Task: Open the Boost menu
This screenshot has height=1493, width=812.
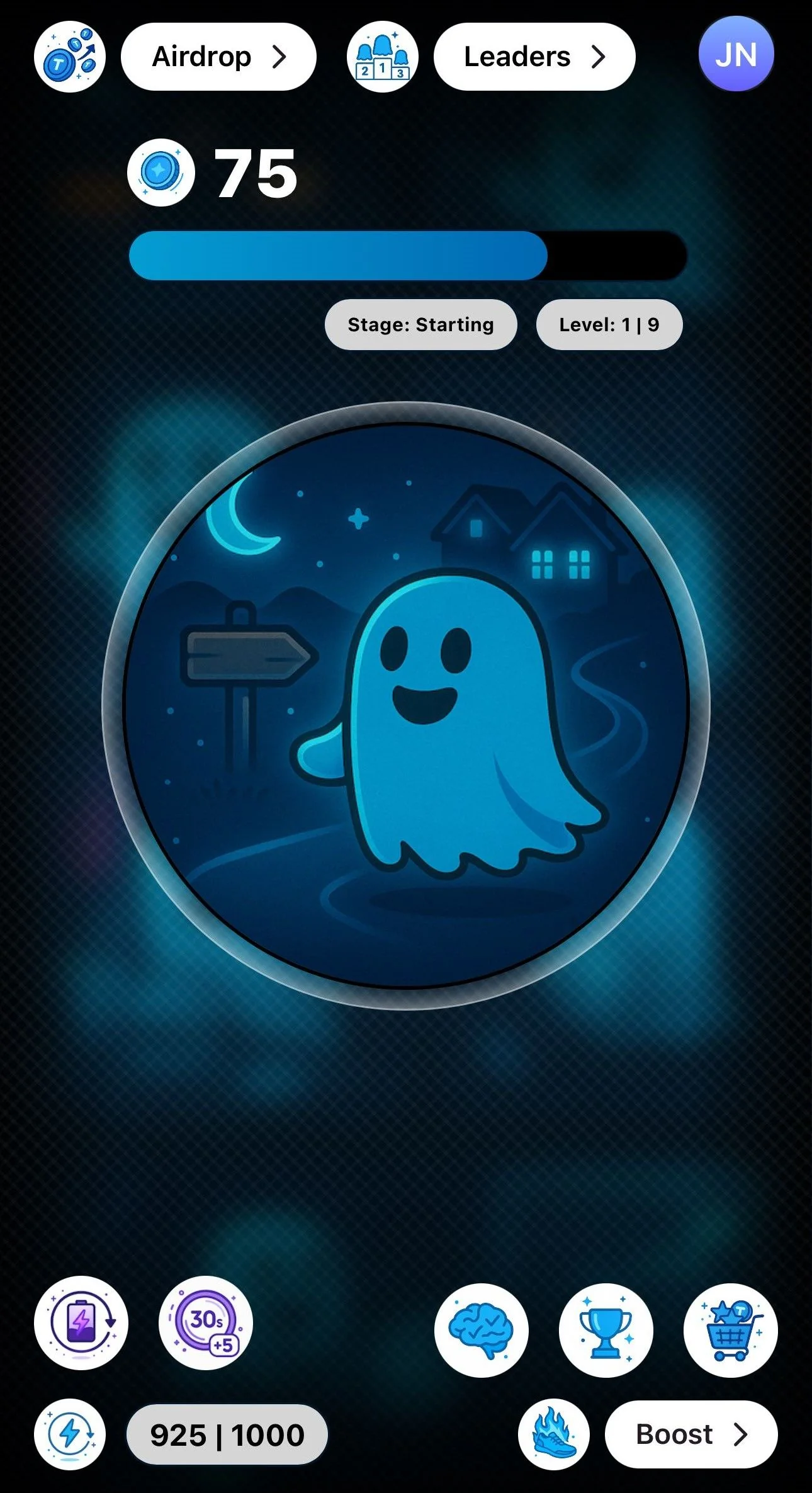Action: 691,1434
